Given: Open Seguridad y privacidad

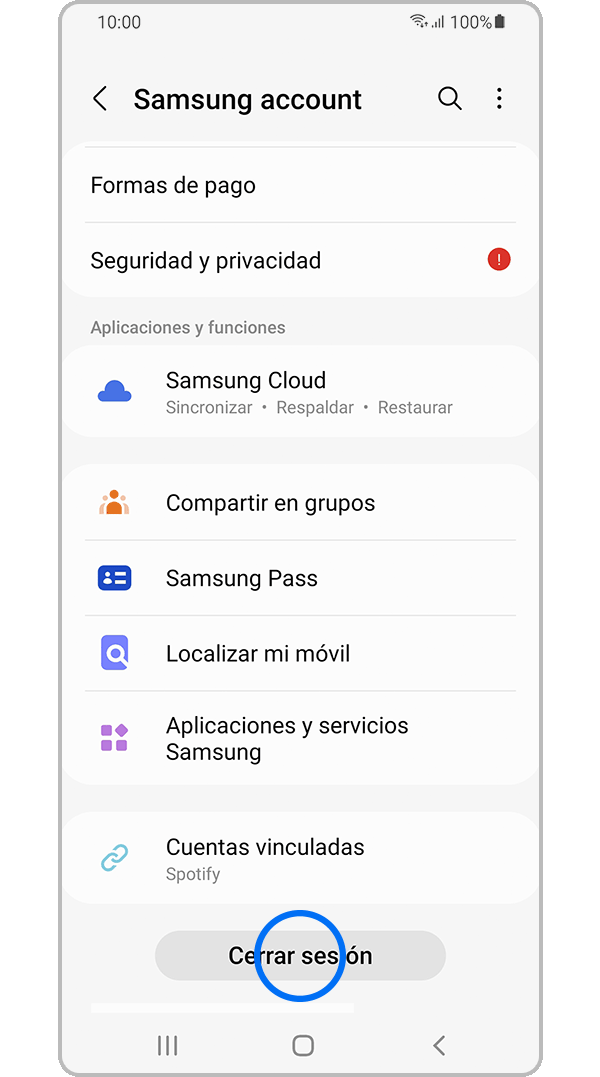Looking at the screenshot, I should click(x=300, y=260).
